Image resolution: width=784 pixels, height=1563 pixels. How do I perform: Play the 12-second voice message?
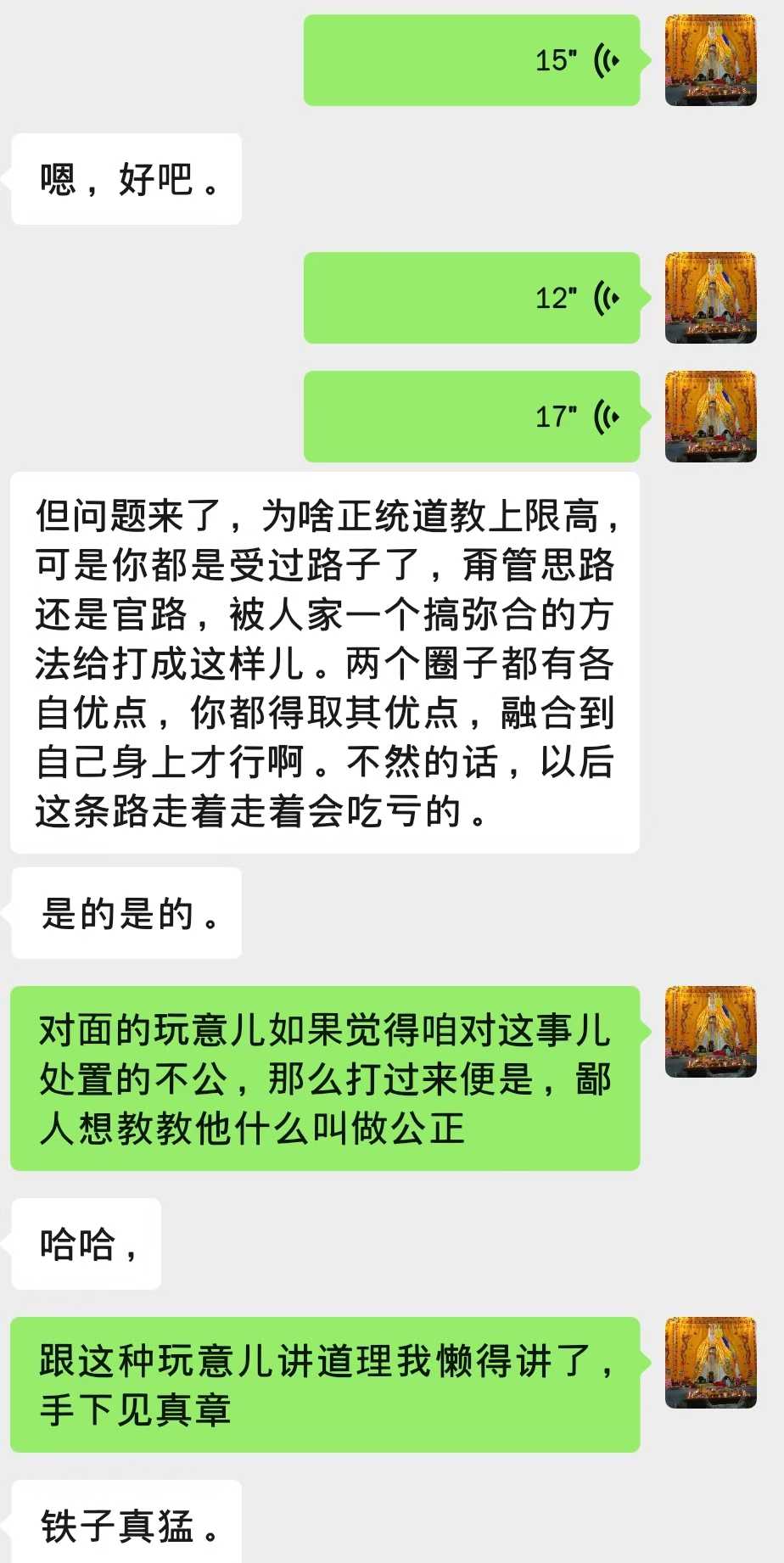pos(472,298)
